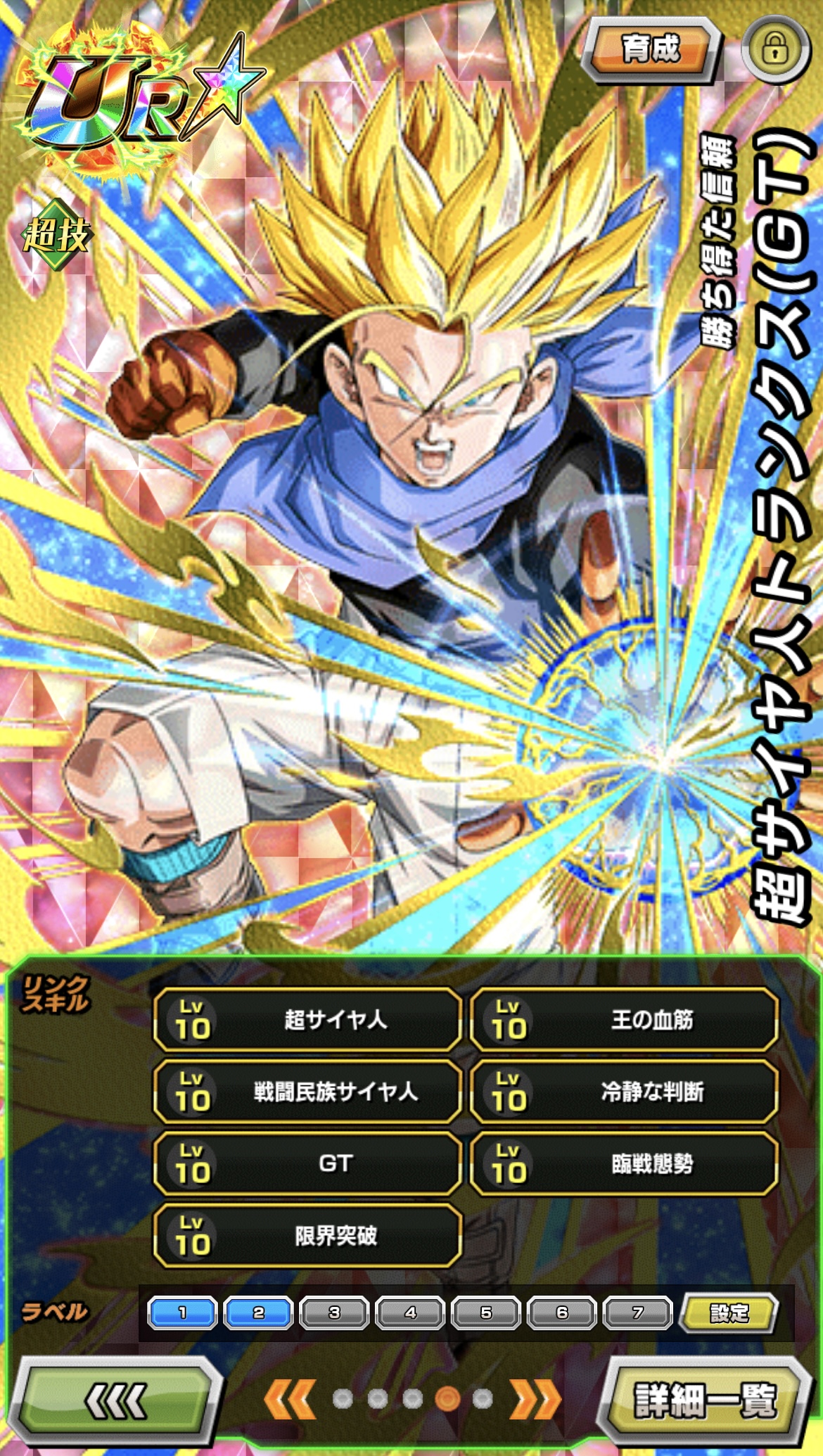Show the 限界突破 link skill
The height and width of the screenshot is (1456, 823).
(307, 1236)
